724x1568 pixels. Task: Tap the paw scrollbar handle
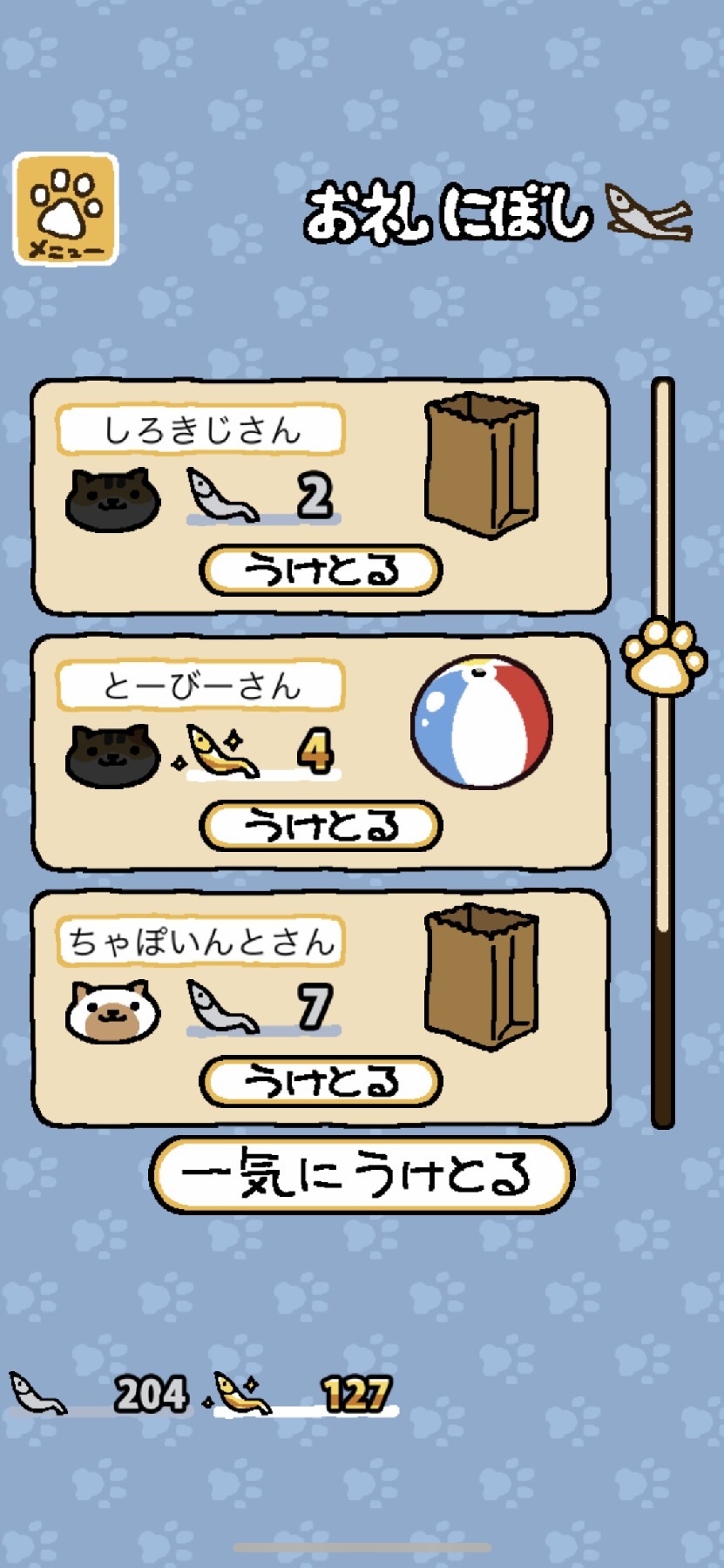664,657
